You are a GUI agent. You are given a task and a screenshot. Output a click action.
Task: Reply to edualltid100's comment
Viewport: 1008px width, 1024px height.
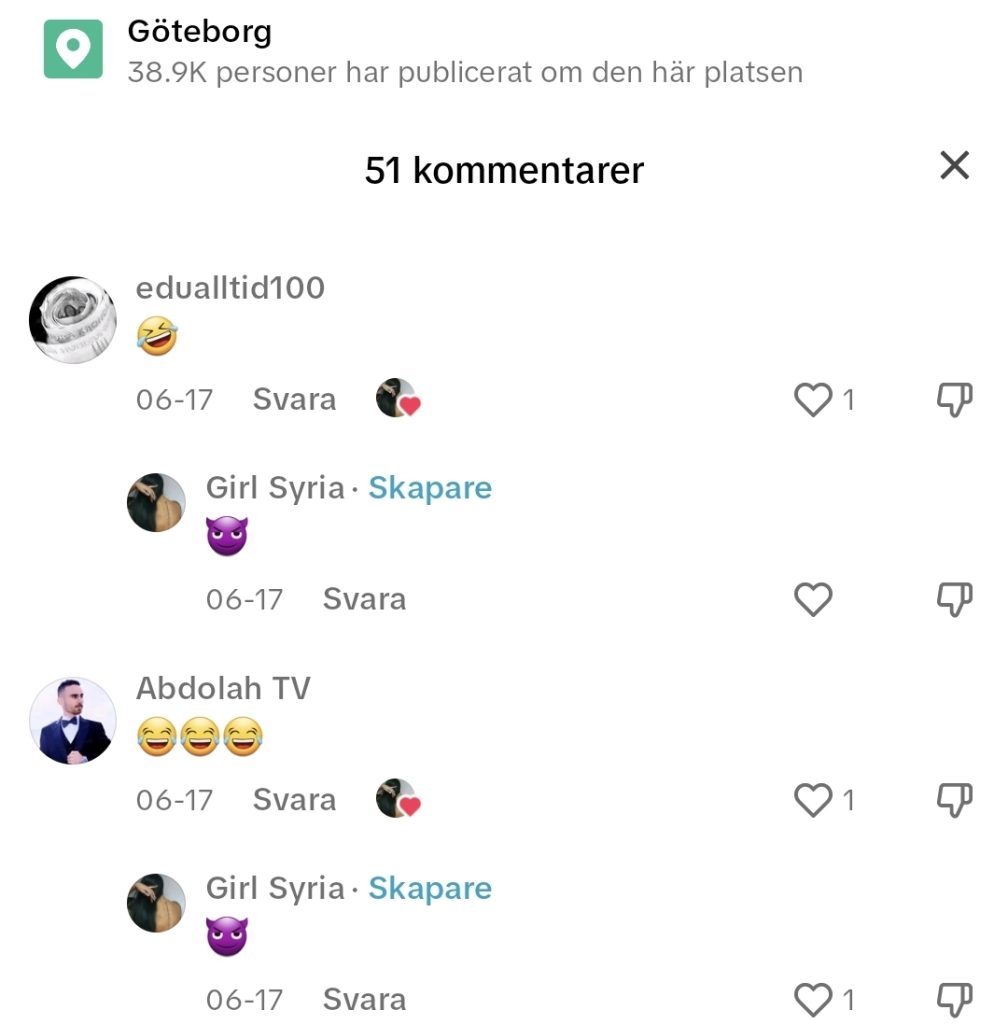tap(294, 400)
